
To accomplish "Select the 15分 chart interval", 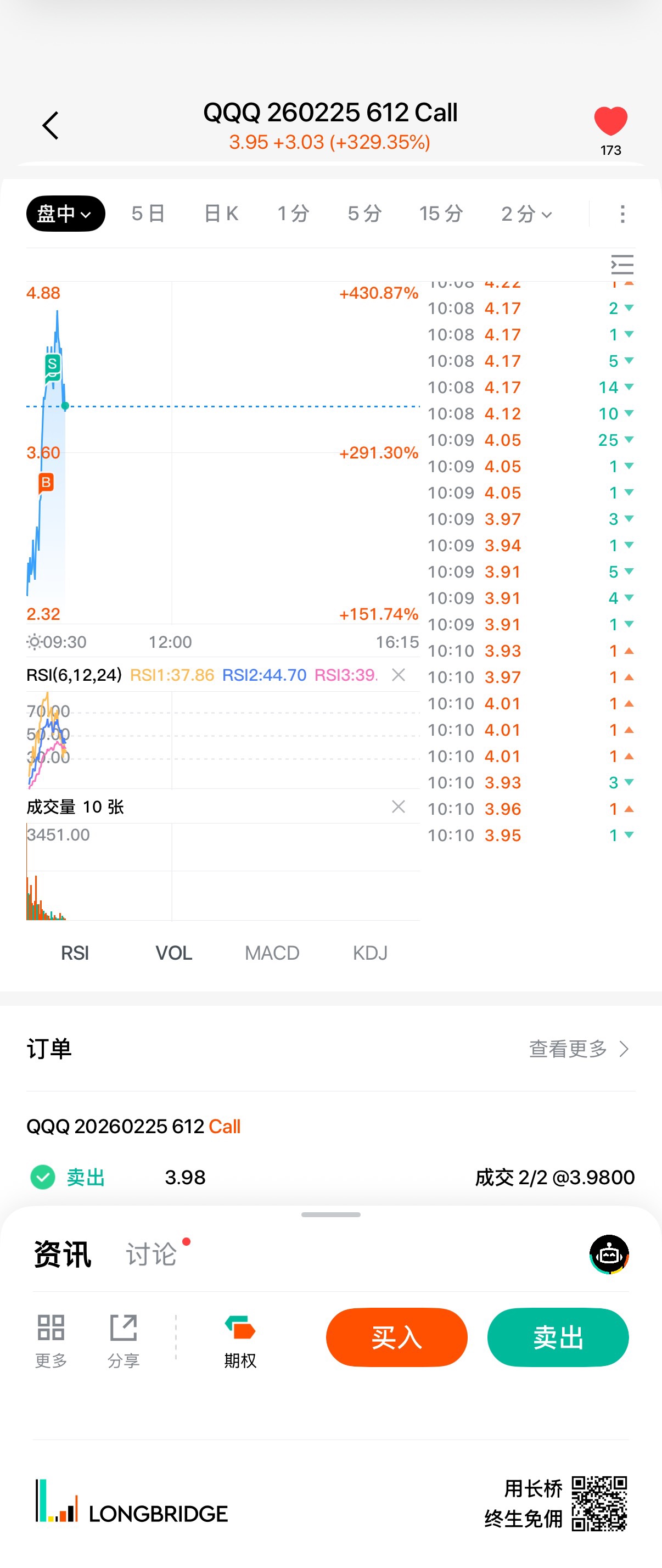I will pyautogui.click(x=441, y=214).
